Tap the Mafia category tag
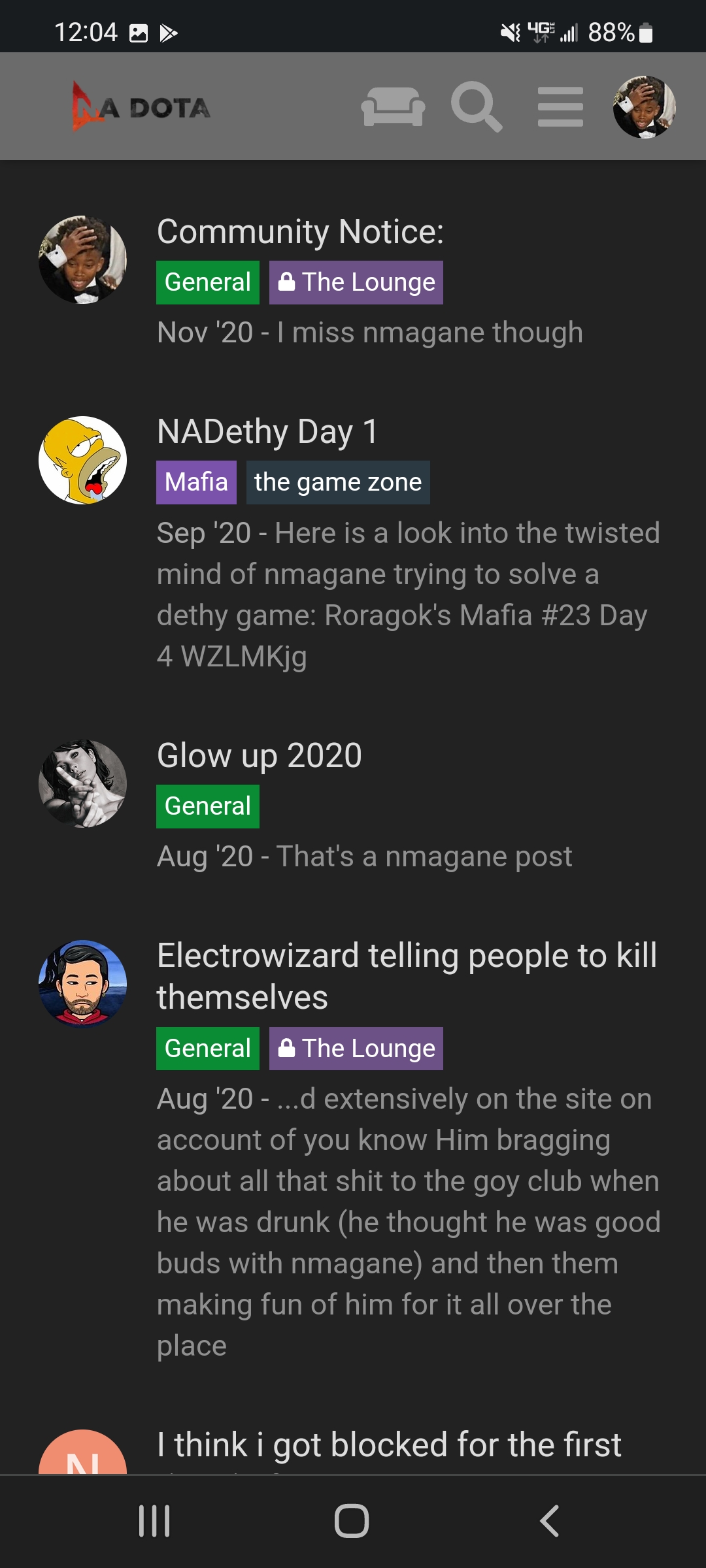Image resolution: width=706 pixels, height=1568 pixels. point(196,482)
